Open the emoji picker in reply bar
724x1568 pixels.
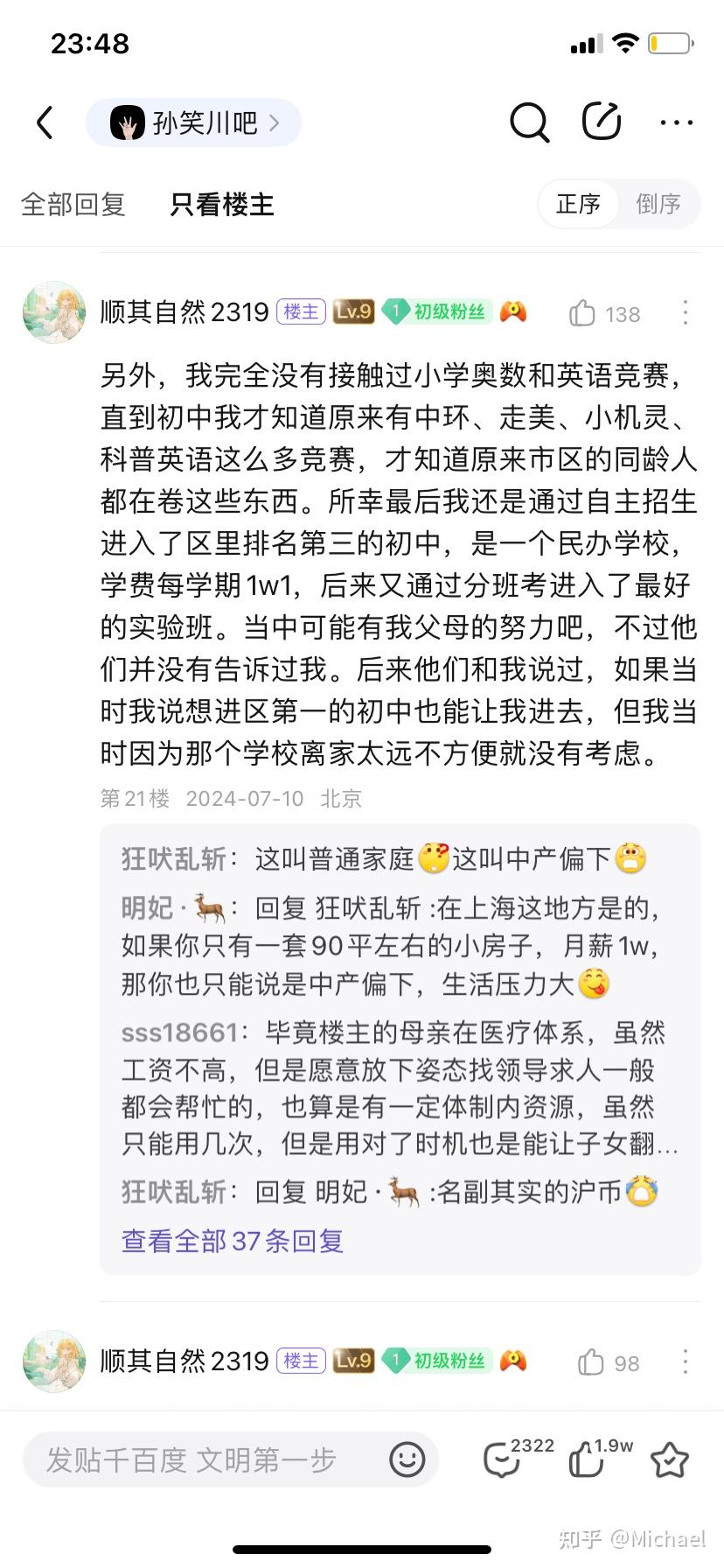(407, 1459)
